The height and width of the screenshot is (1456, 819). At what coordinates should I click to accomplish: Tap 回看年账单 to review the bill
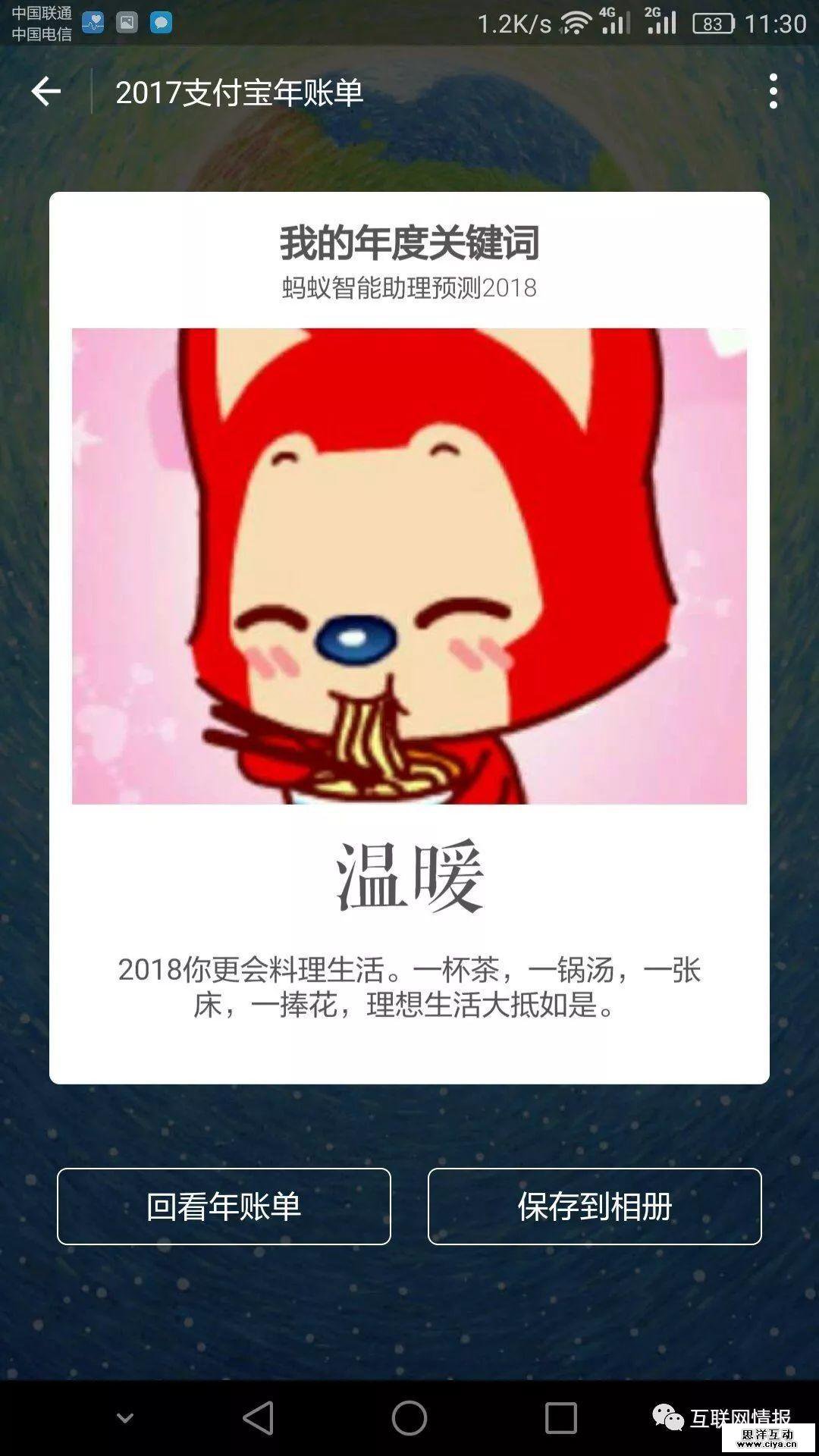224,1206
